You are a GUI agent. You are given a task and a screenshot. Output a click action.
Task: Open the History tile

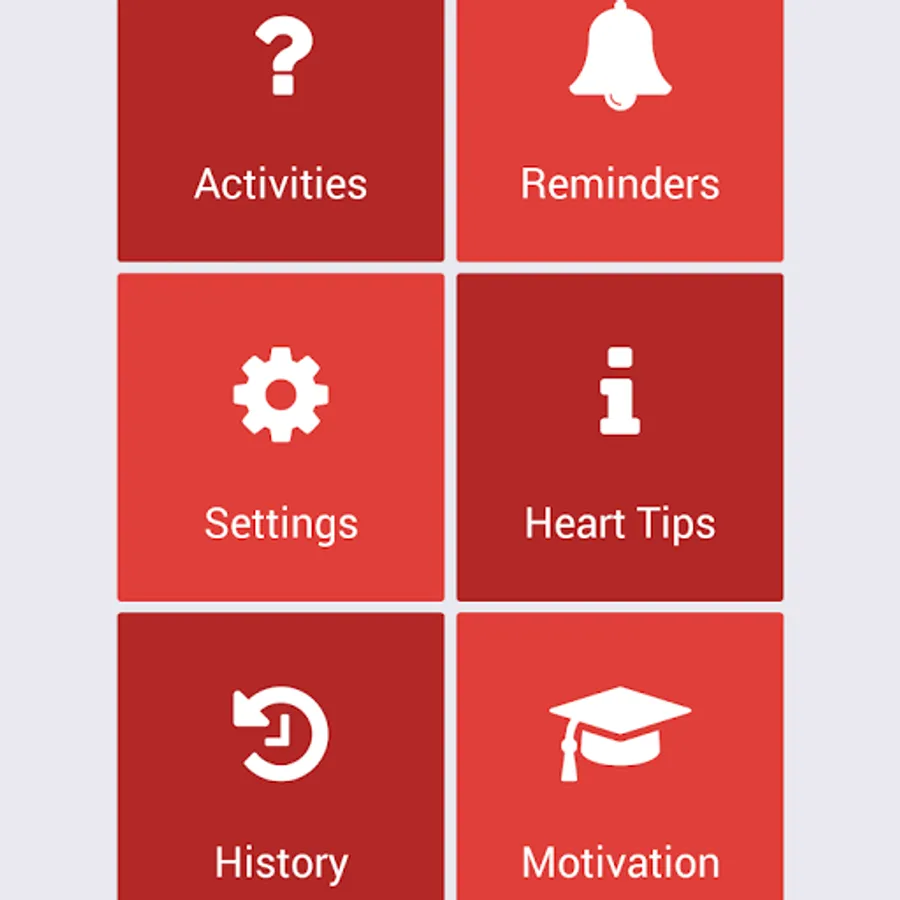[x=280, y=760]
